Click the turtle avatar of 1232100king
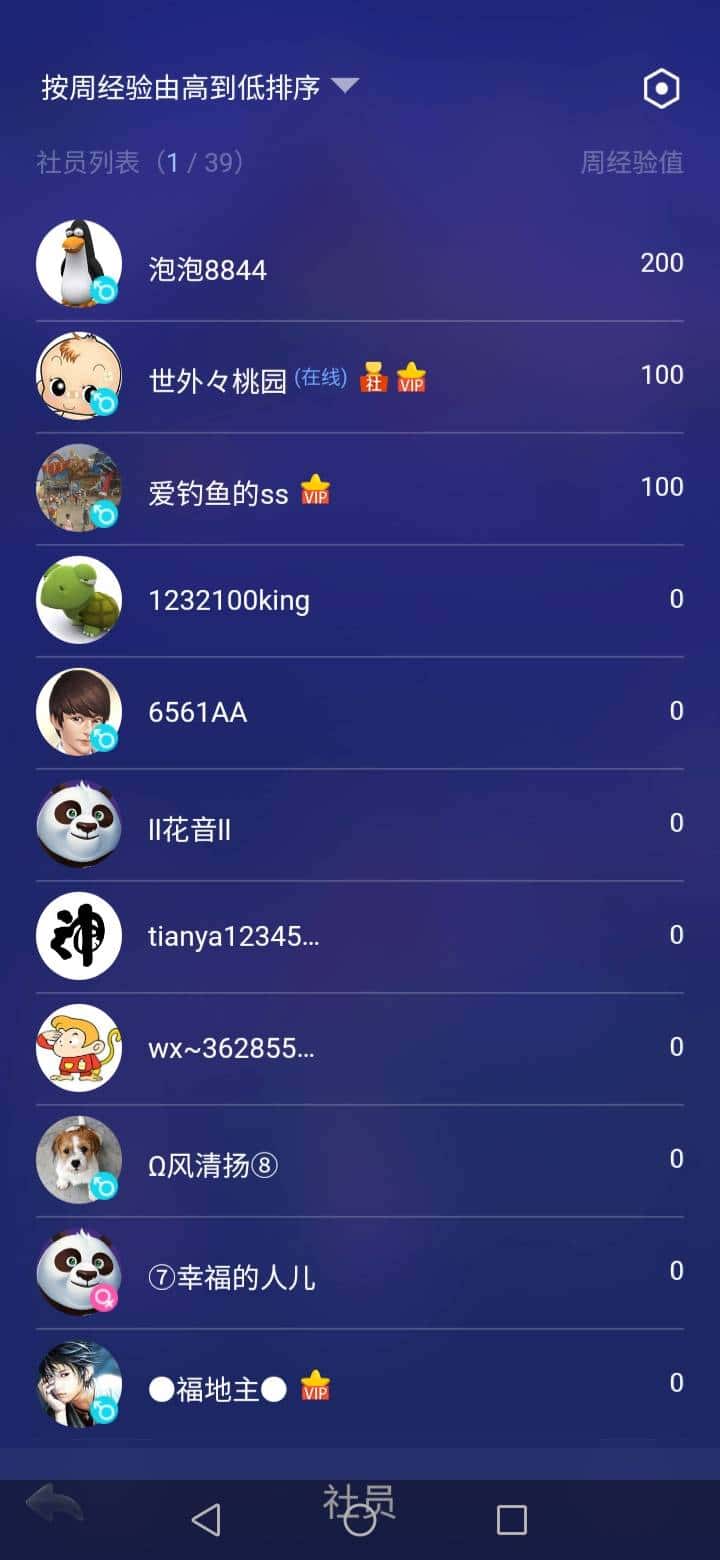720x1560 pixels. (x=79, y=600)
